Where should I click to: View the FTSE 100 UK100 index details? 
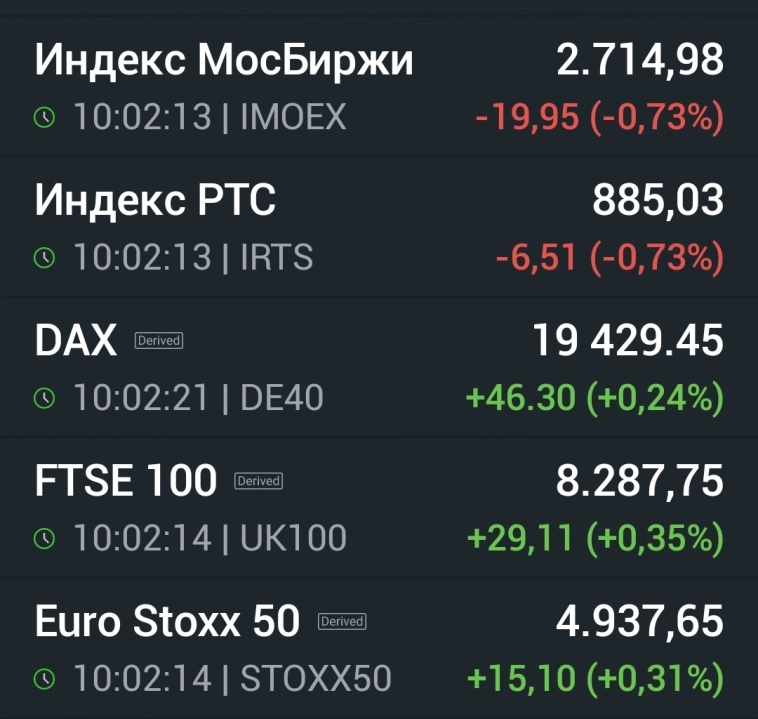[x=378, y=507]
